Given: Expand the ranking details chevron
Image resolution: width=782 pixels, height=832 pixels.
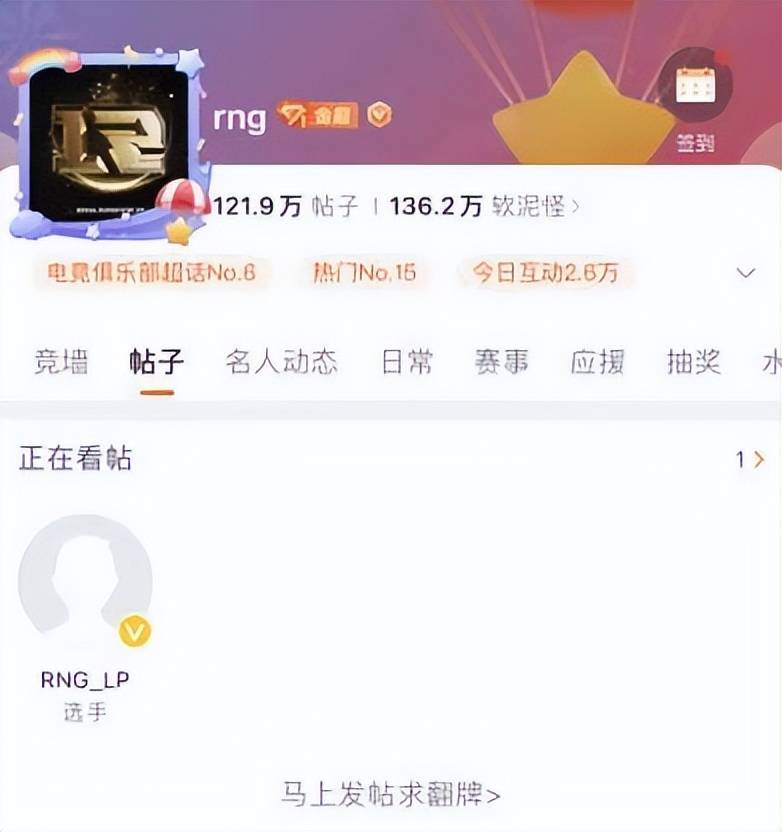Looking at the screenshot, I should pos(745,273).
